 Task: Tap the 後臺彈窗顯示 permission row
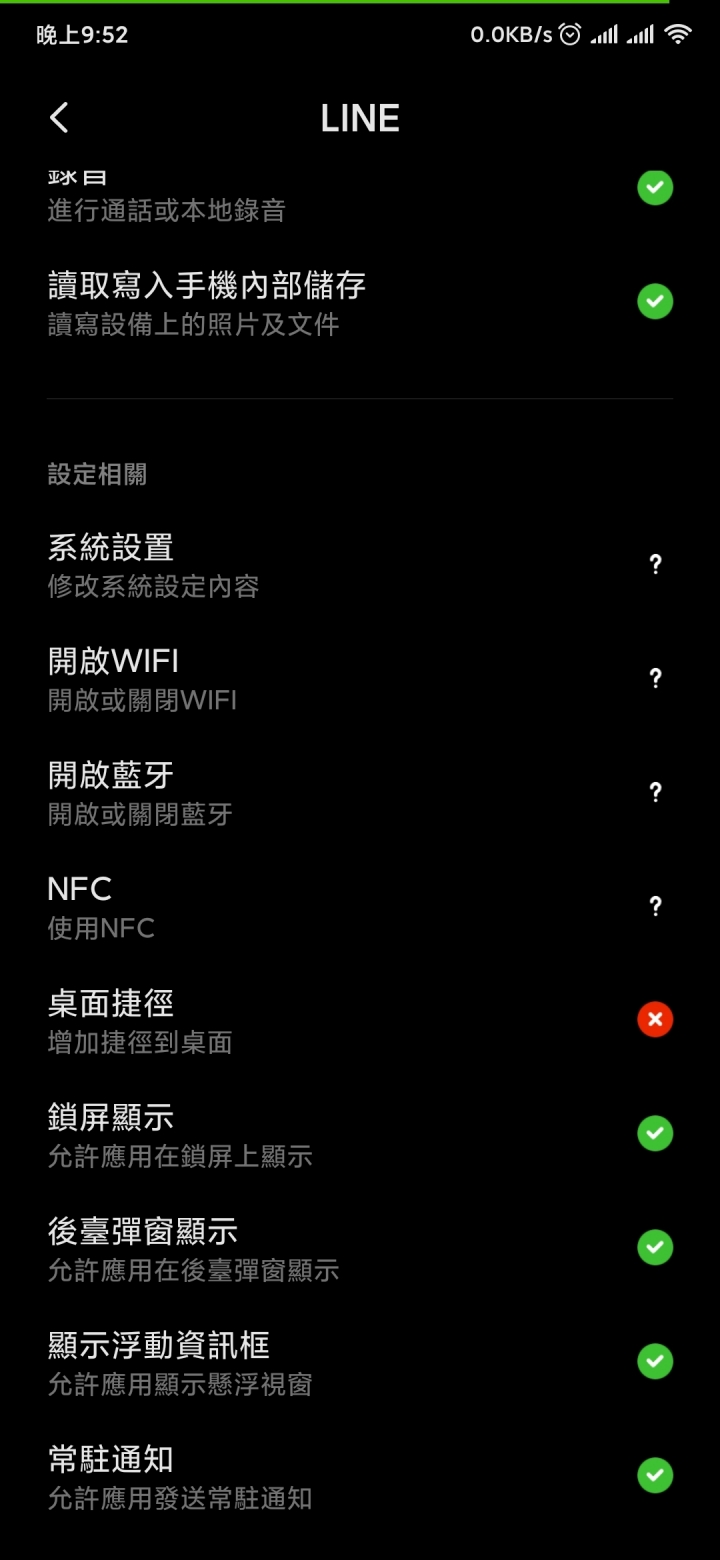coord(360,1249)
